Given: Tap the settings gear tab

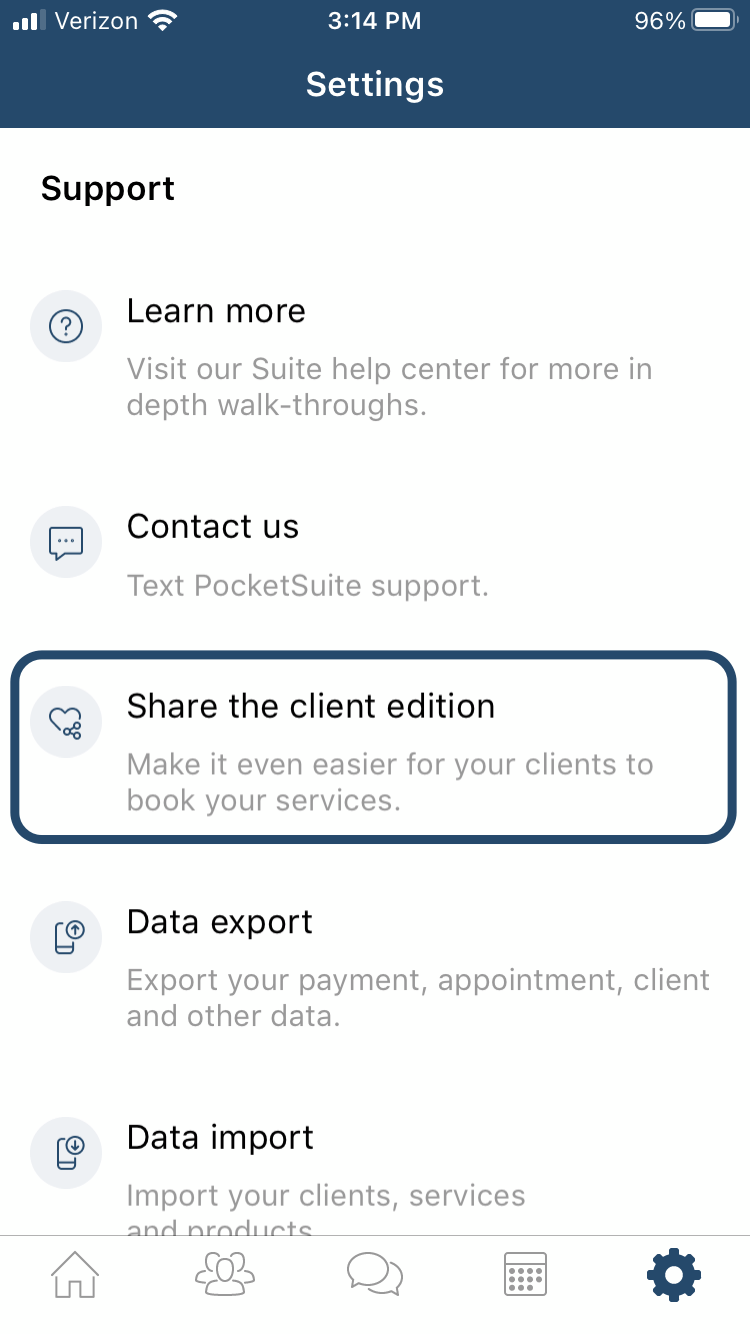Looking at the screenshot, I should (x=673, y=1274).
